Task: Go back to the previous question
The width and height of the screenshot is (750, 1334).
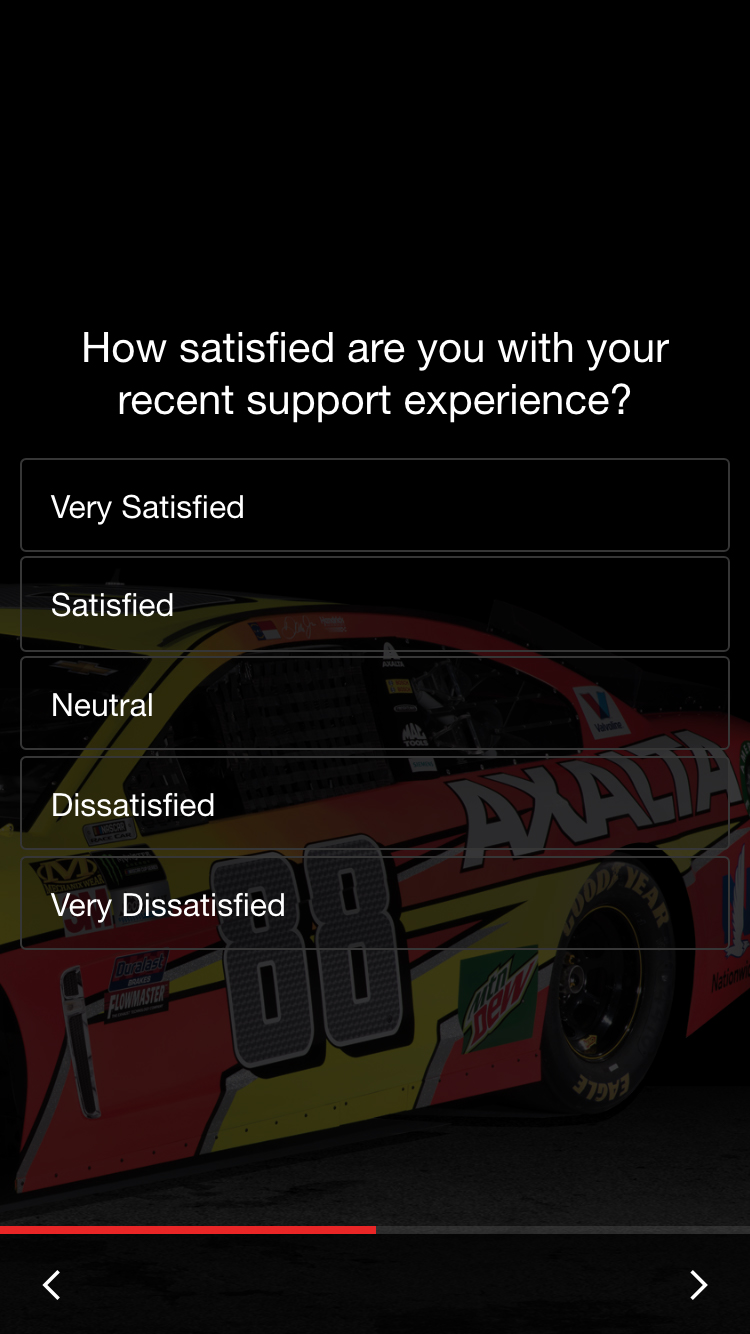Action: [52, 1285]
